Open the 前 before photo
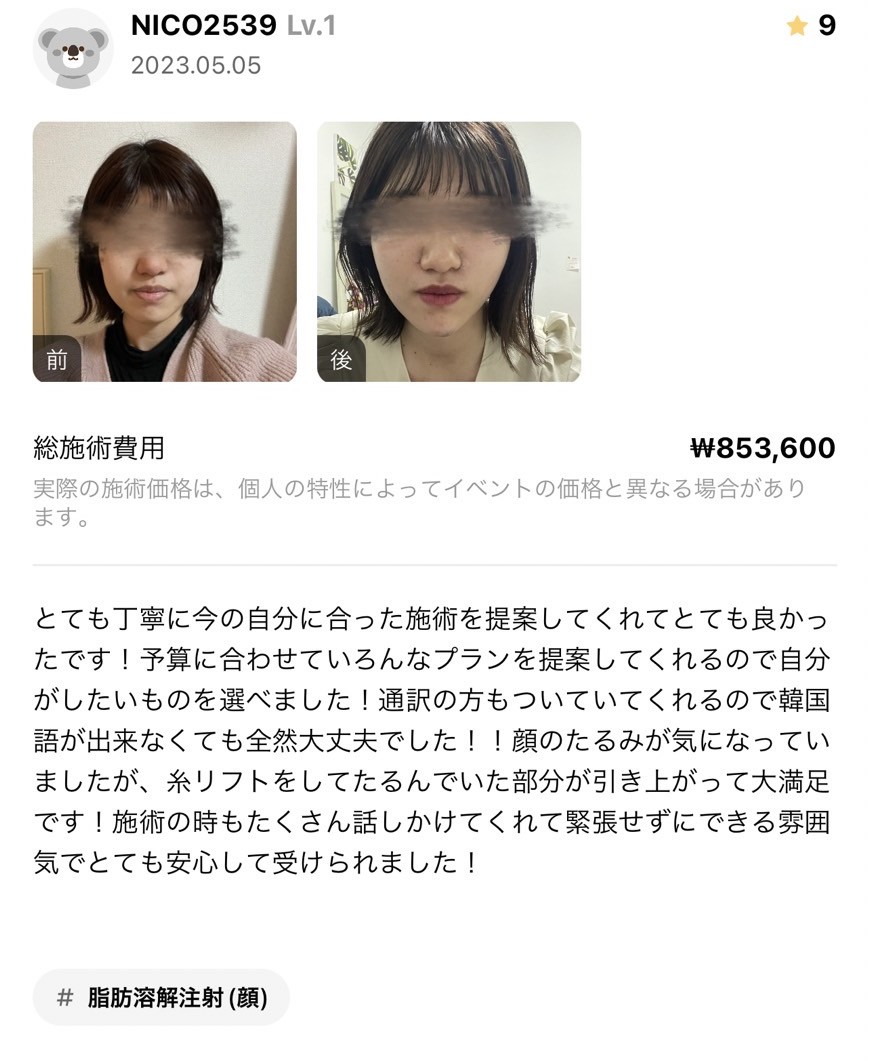 point(164,252)
